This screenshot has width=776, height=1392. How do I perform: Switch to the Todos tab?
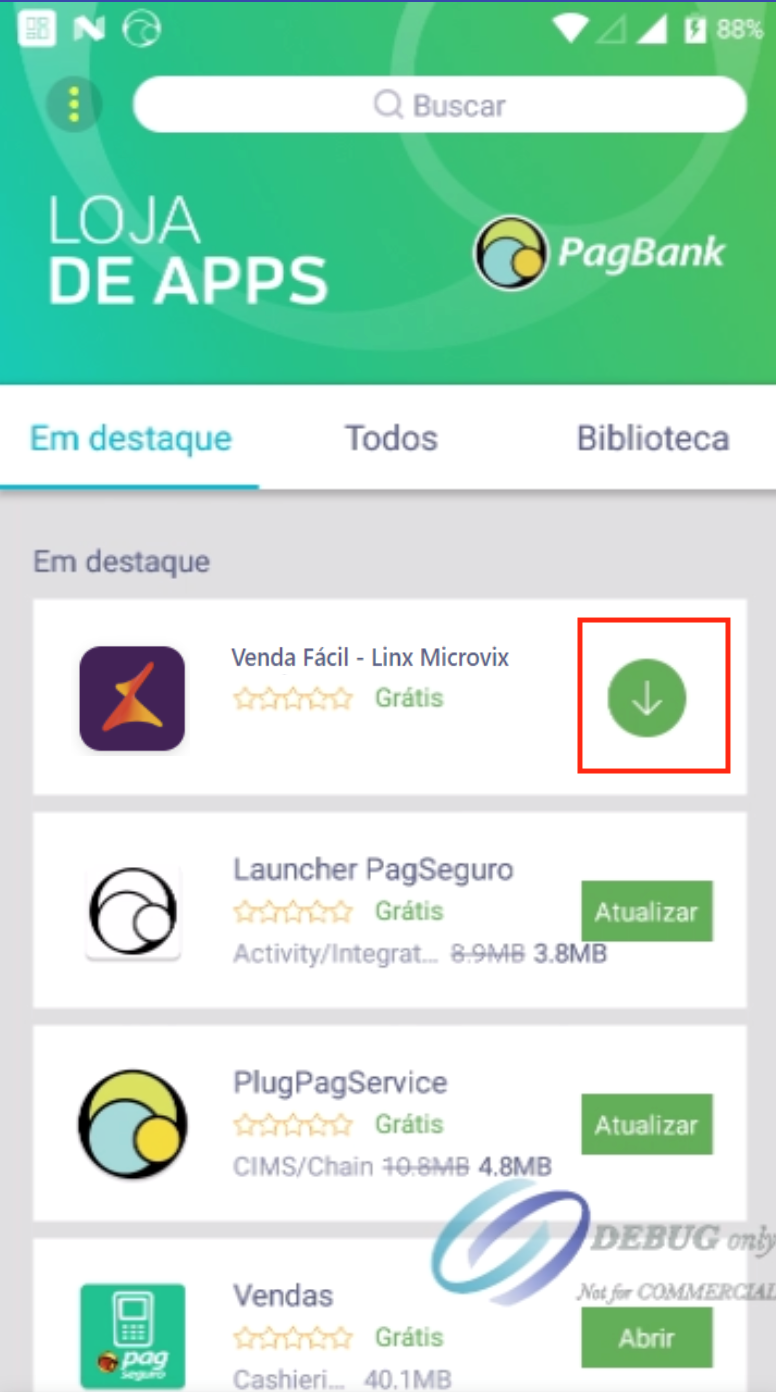pos(390,438)
